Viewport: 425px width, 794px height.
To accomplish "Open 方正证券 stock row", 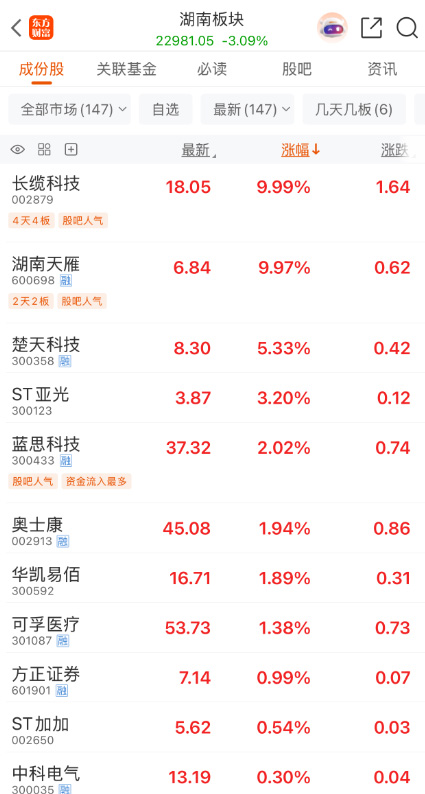I will [x=213, y=678].
